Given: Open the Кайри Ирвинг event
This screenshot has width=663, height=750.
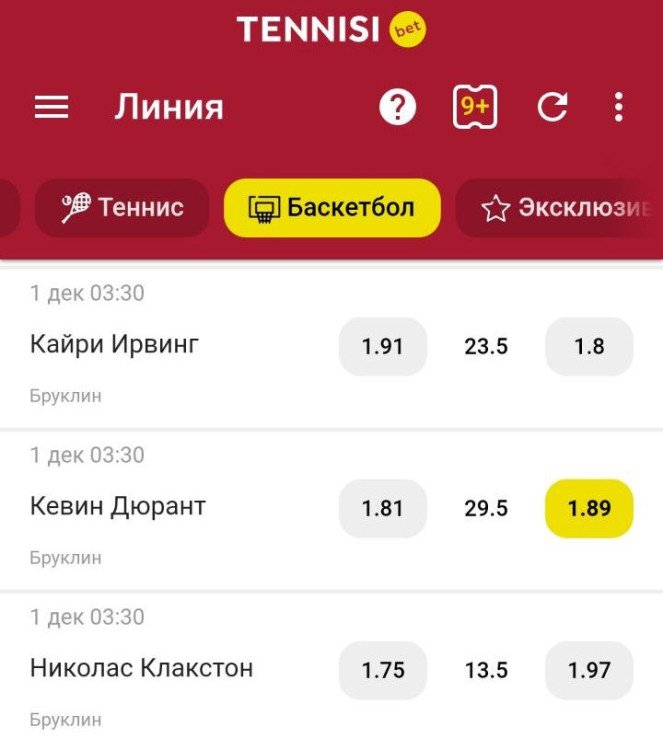Looking at the screenshot, I should 115,345.
